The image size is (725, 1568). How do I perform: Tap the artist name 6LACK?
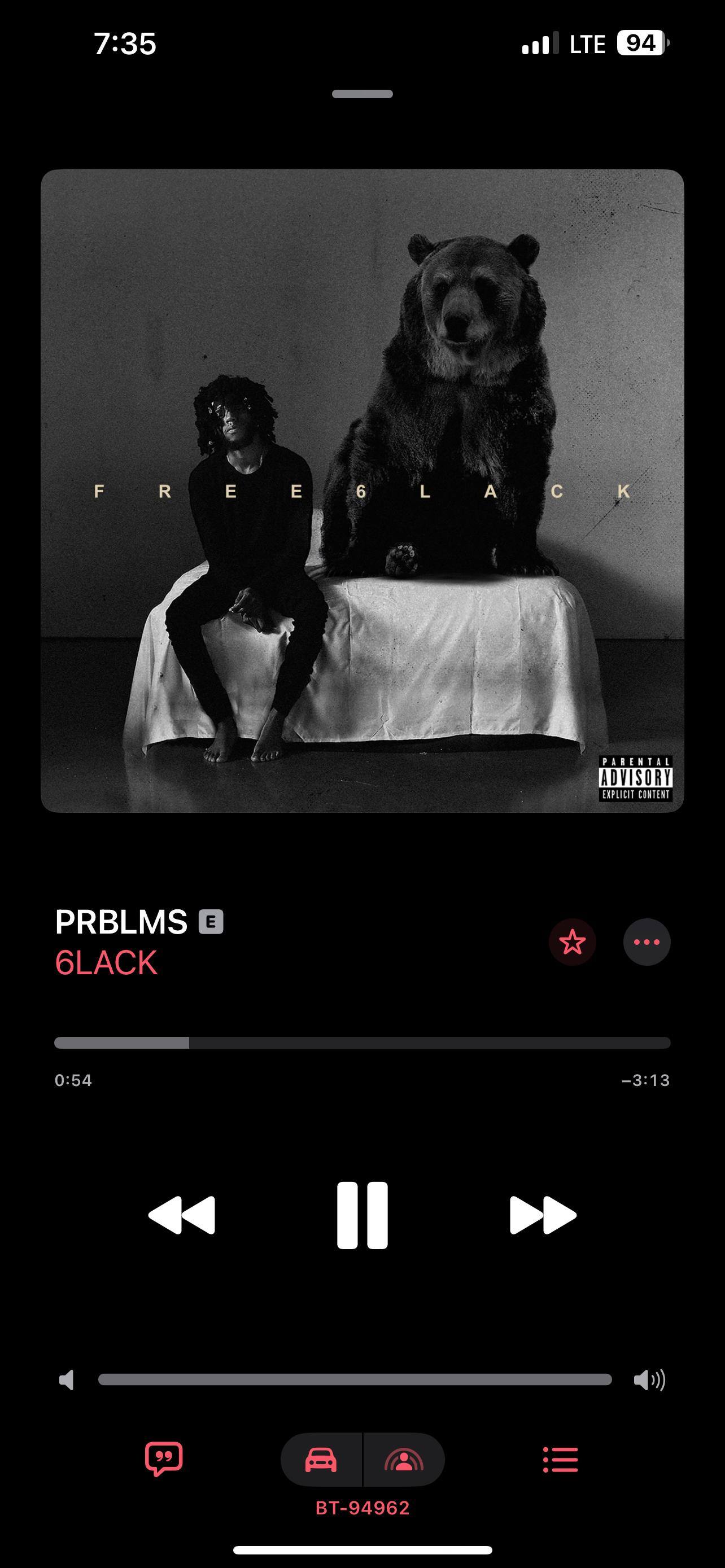click(x=106, y=963)
